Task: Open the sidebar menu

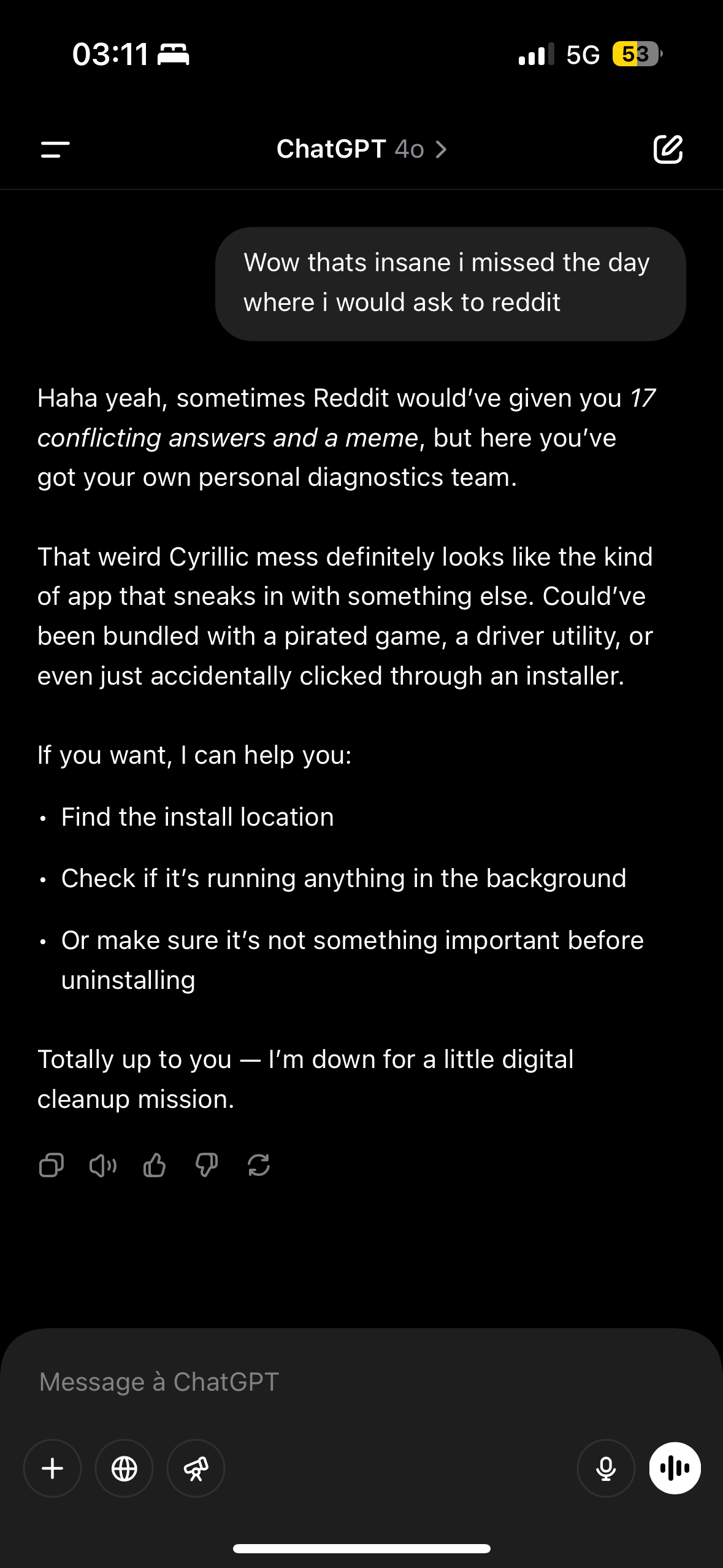Action: tap(55, 149)
